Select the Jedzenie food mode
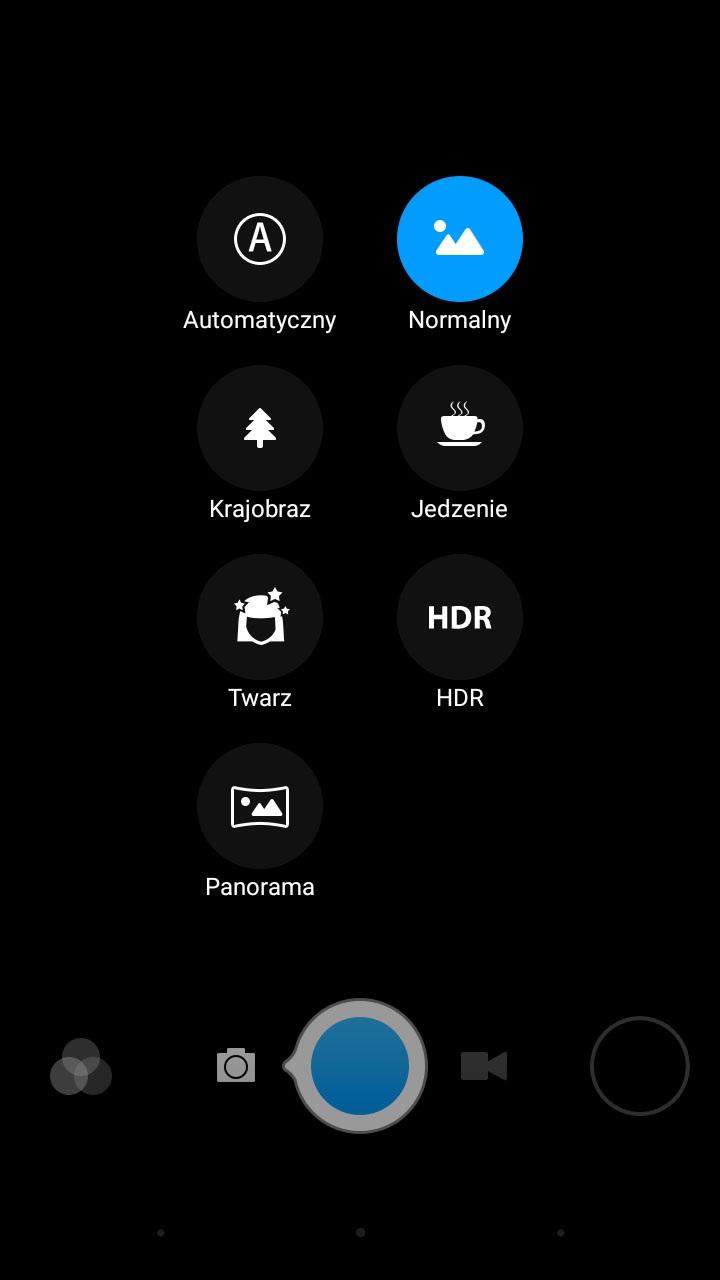720x1280 pixels. pyautogui.click(x=460, y=428)
